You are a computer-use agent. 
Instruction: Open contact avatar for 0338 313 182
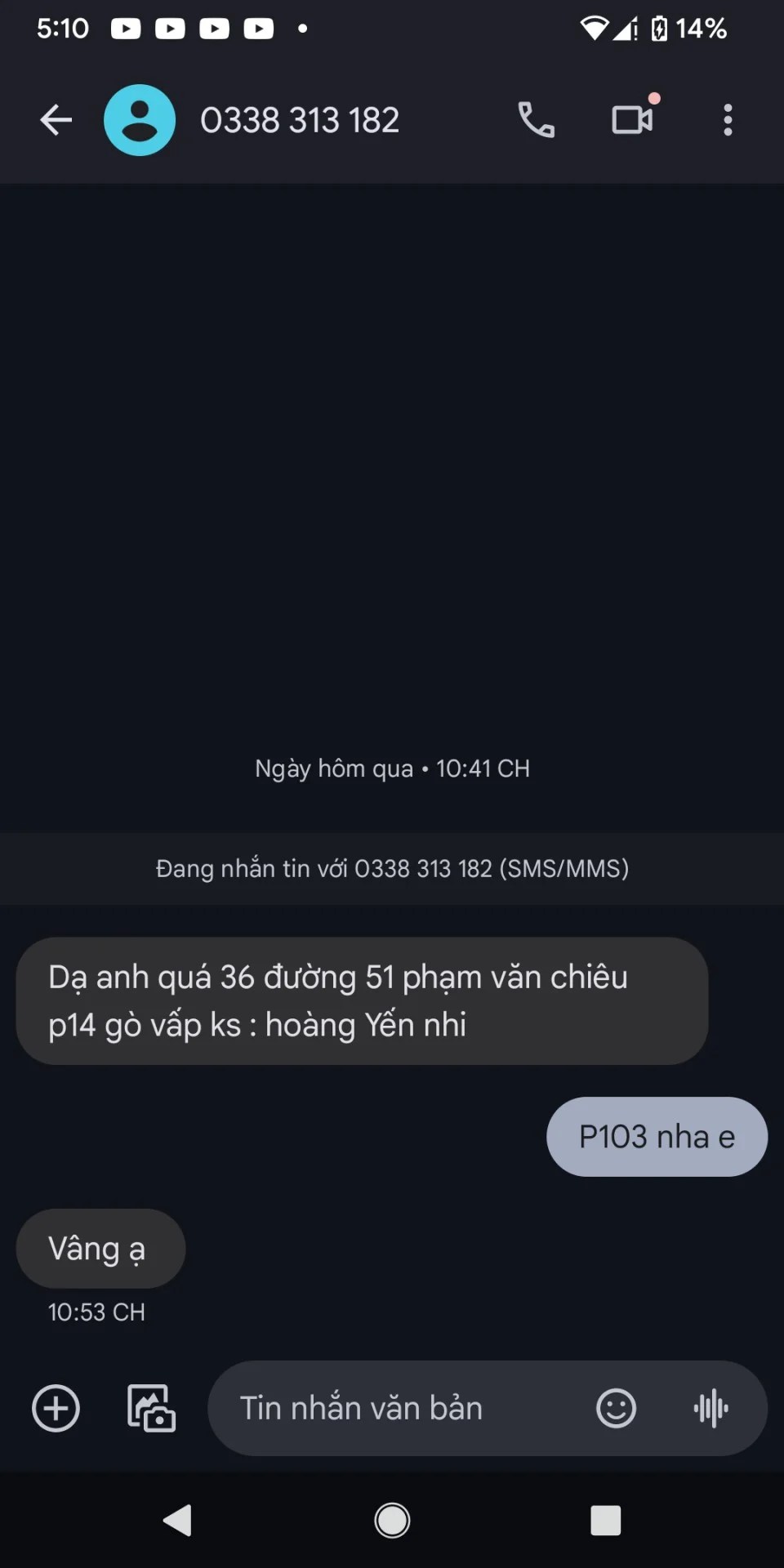click(140, 120)
